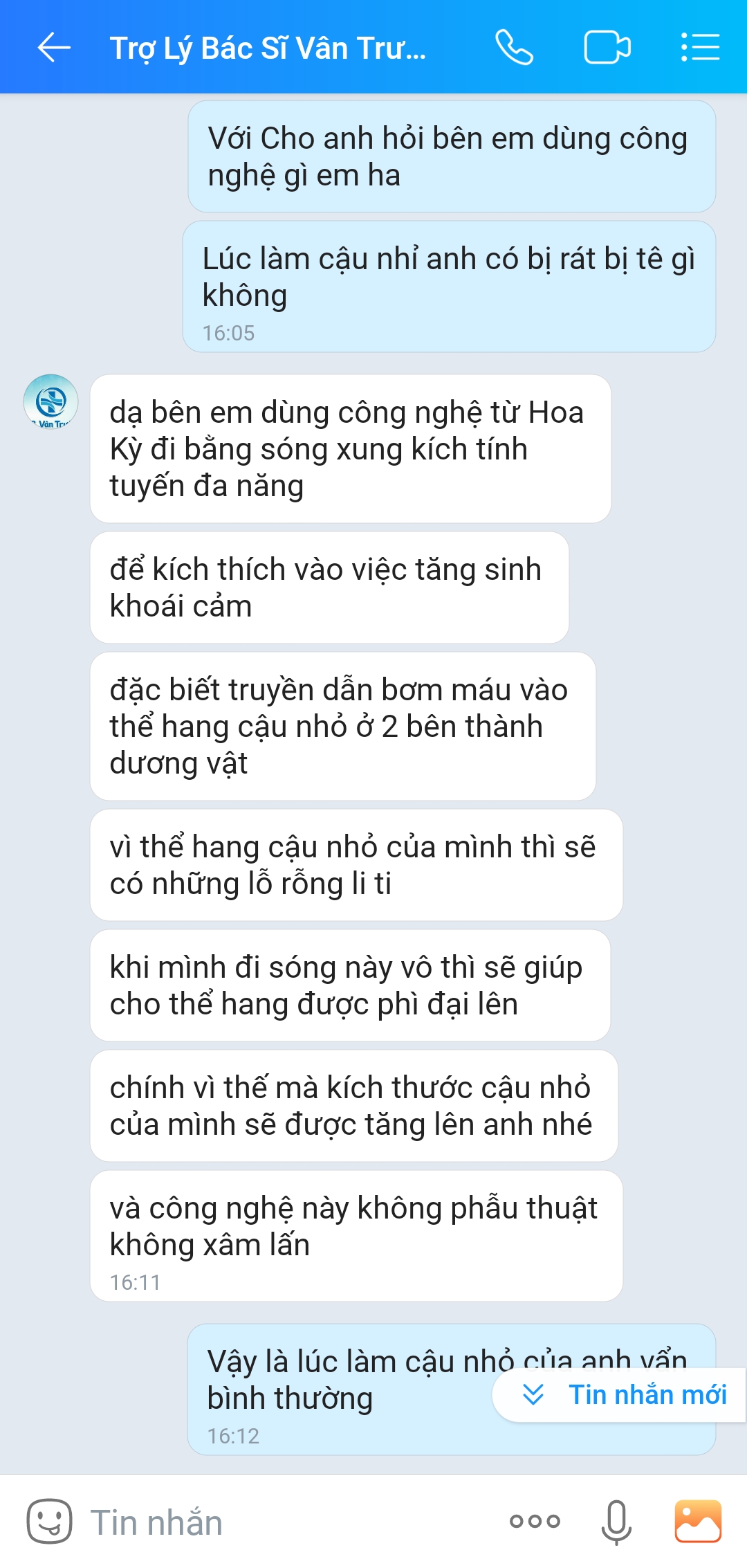Screen dimensions: 747x1568
Task: Go back using the arrow icon
Action: pyautogui.click(x=52, y=47)
